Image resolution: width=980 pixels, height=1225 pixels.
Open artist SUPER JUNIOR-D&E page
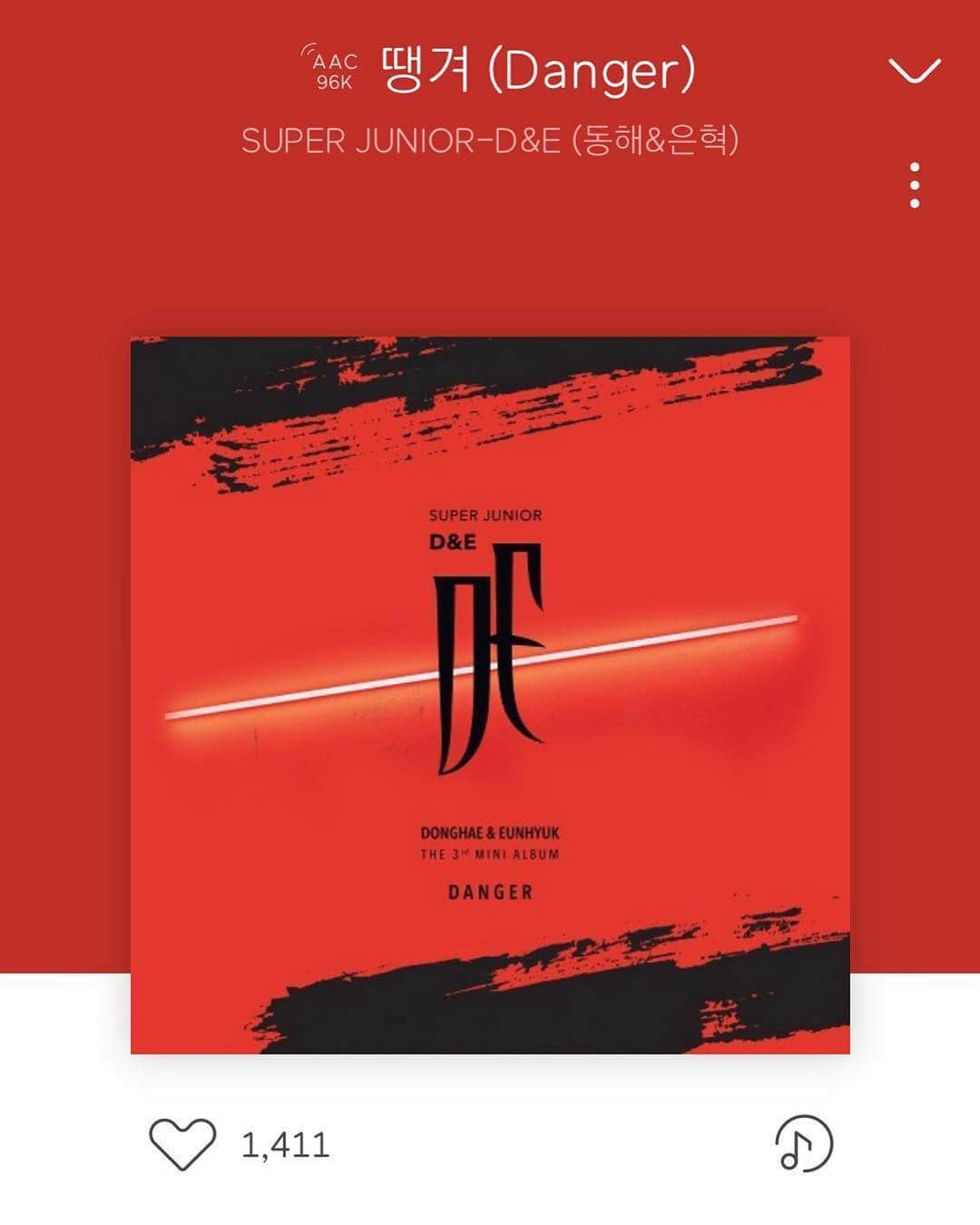490,141
